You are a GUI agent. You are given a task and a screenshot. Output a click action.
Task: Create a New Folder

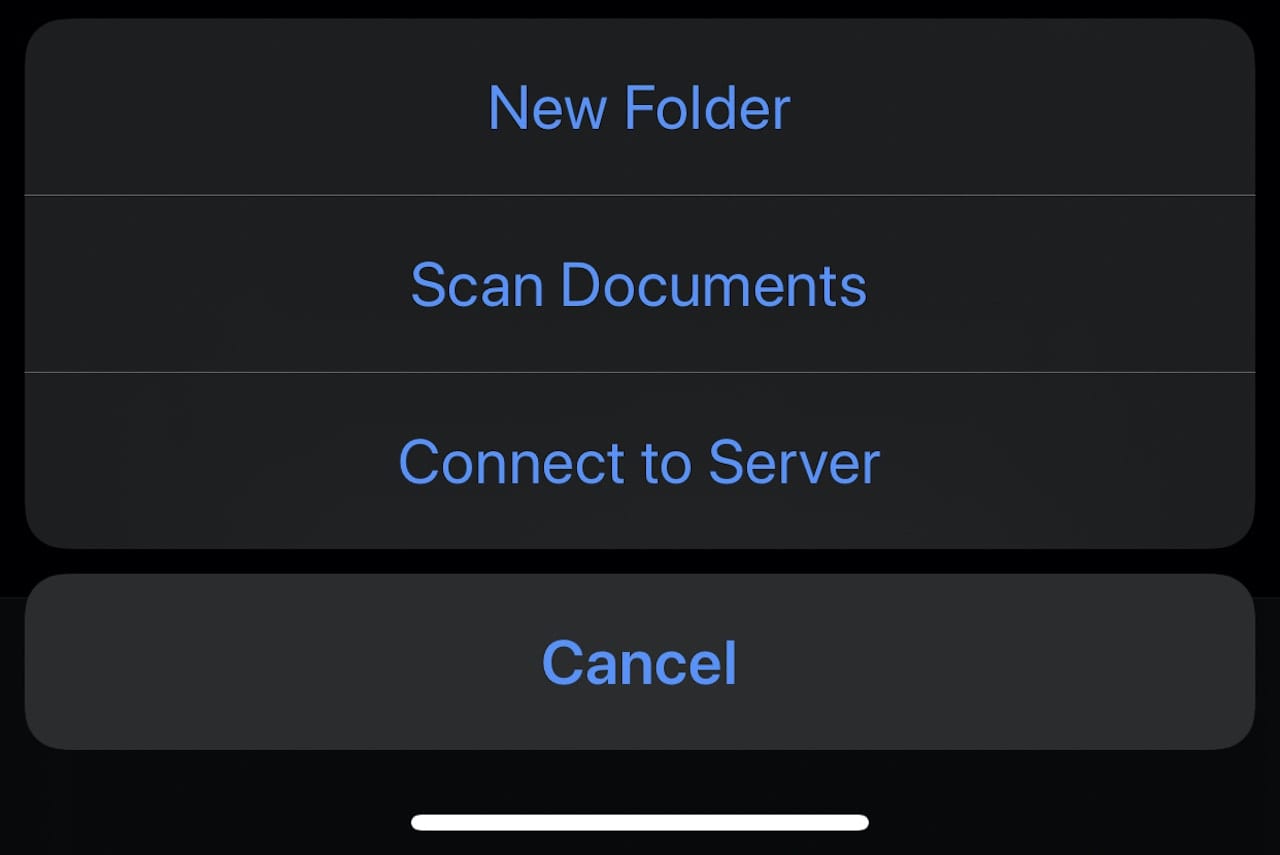click(x=639, y=108)
